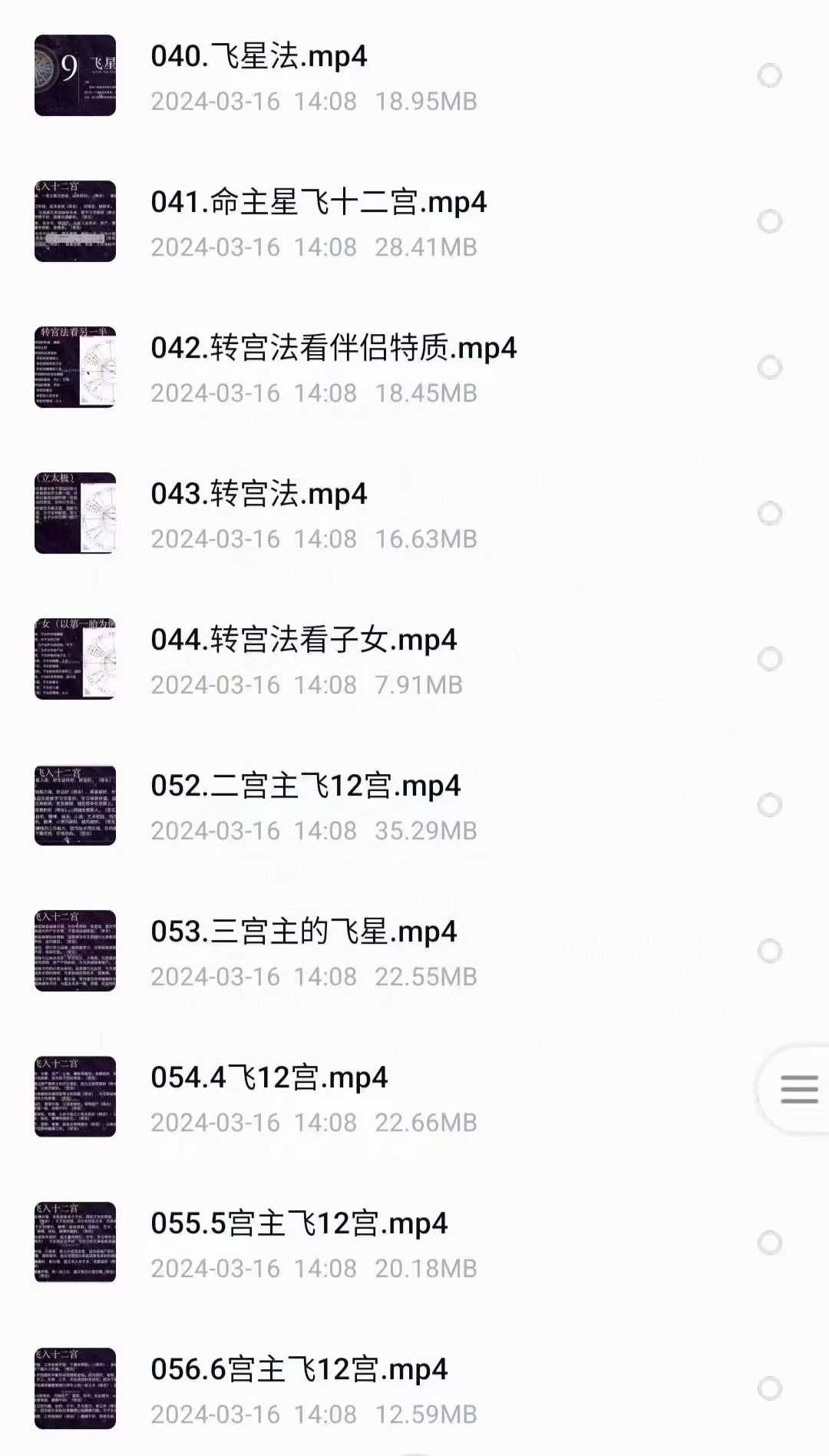Open the floating menu button
The height and width of the screenshot is (1456, 829).
click(x=798, y=1089)
